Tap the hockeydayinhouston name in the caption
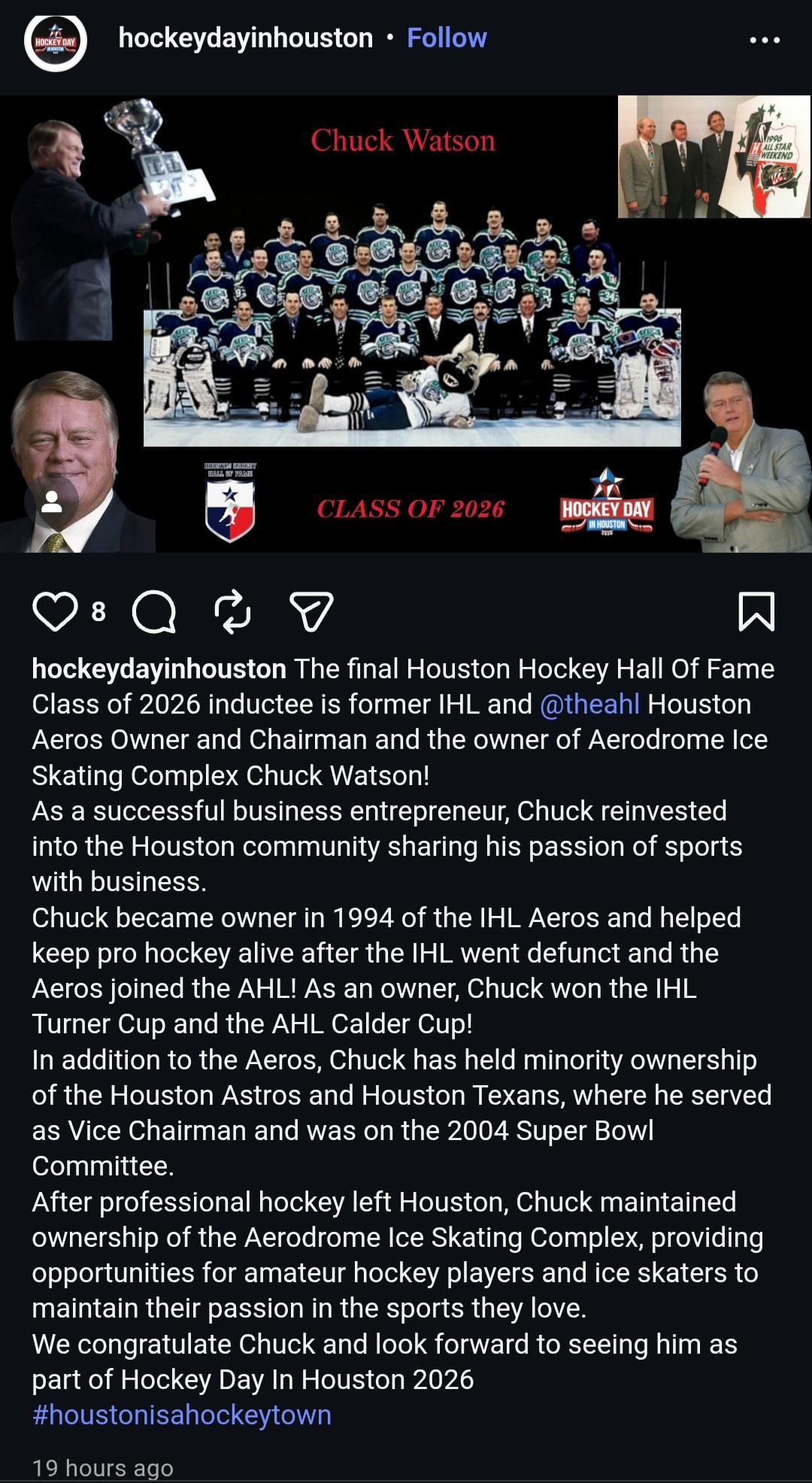This screenshot has width=812, height=1483. (159, 669)
